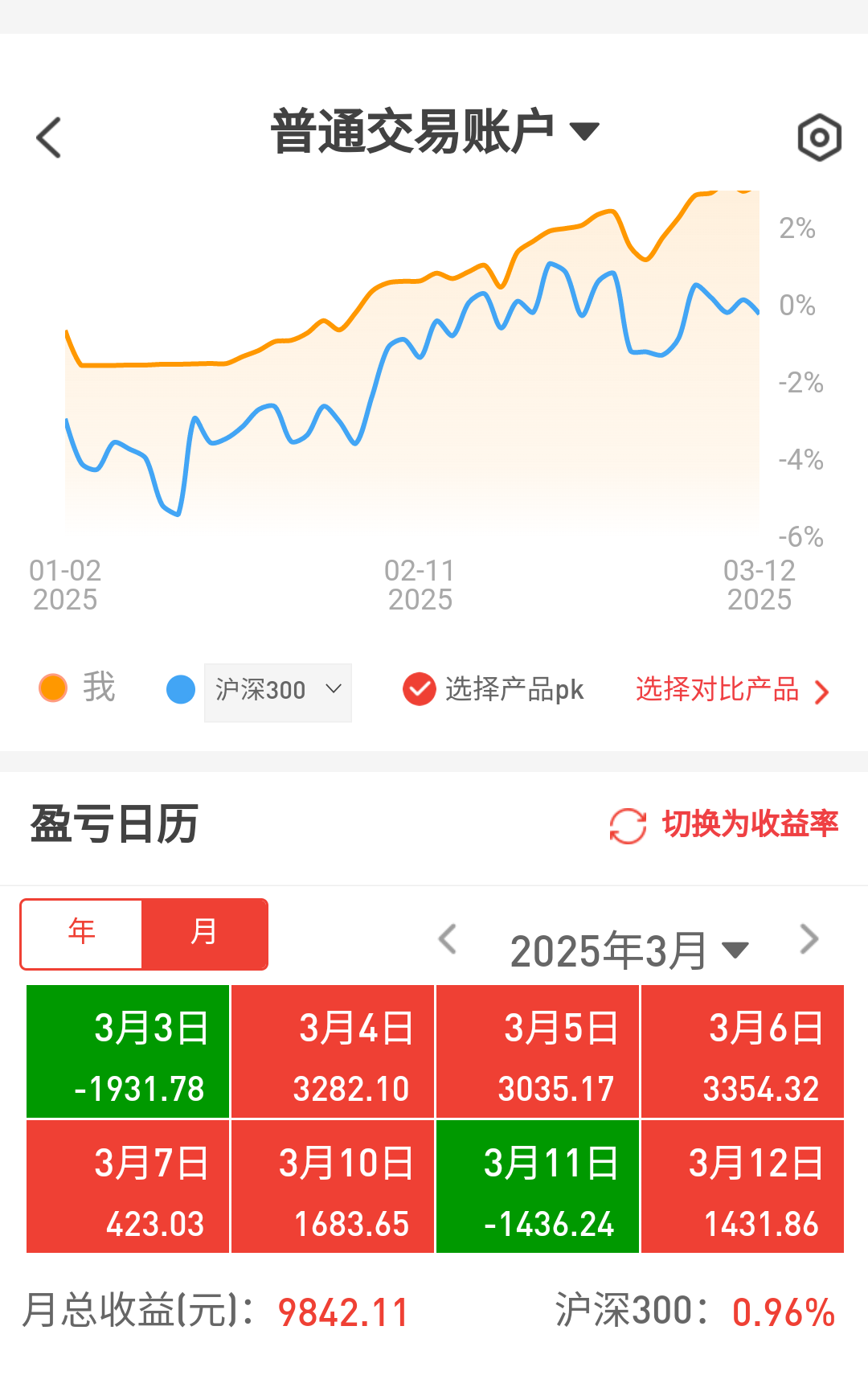Open the 沪深300 index dropdown

click(x=277, y=692)
